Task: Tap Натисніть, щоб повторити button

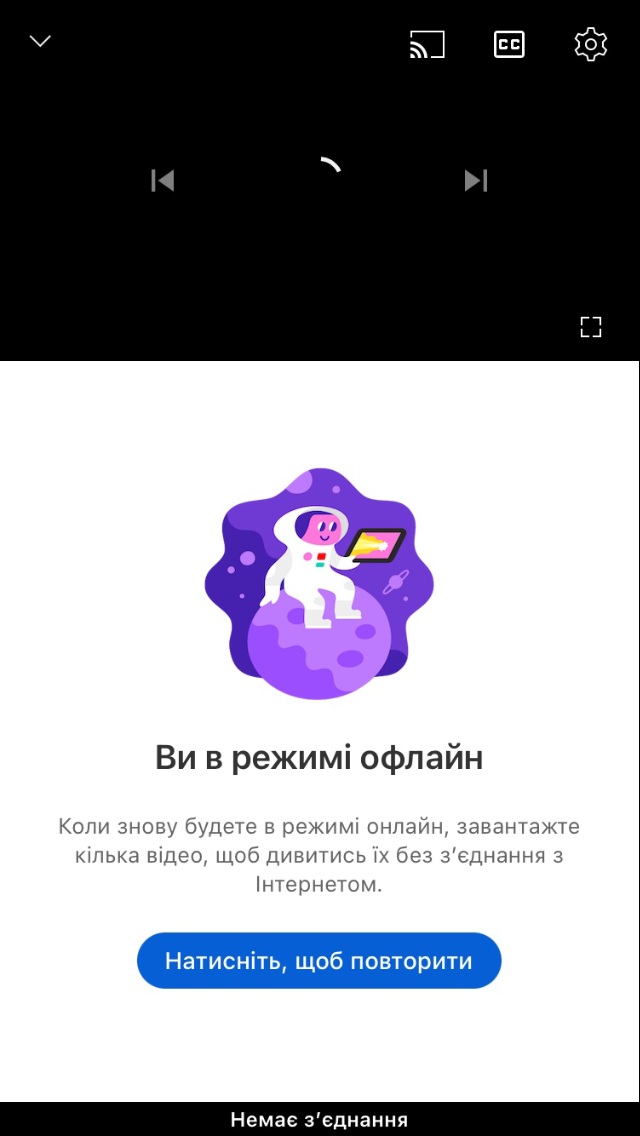Action: pyautogui.click(x=318, y=961)
